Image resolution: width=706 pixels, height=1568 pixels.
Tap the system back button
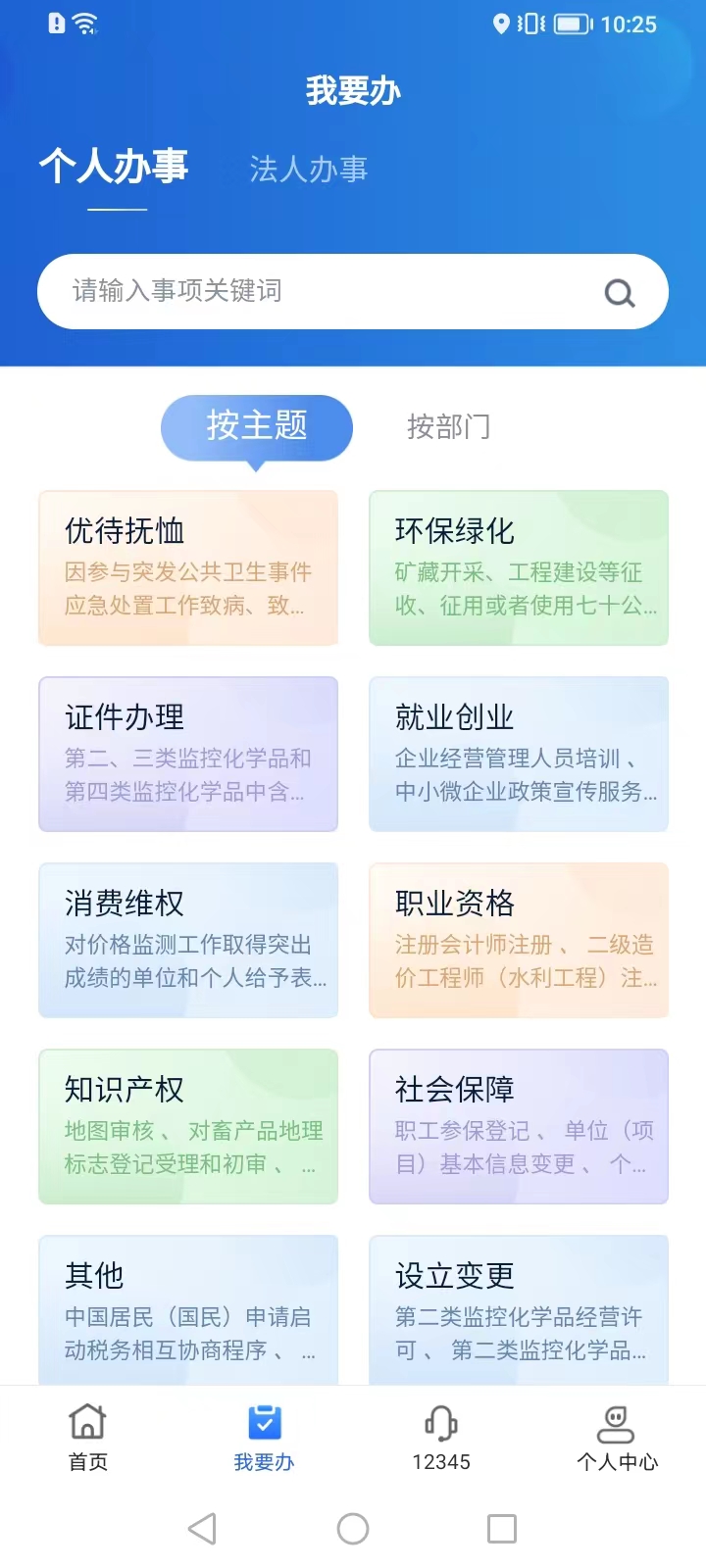202,1528
